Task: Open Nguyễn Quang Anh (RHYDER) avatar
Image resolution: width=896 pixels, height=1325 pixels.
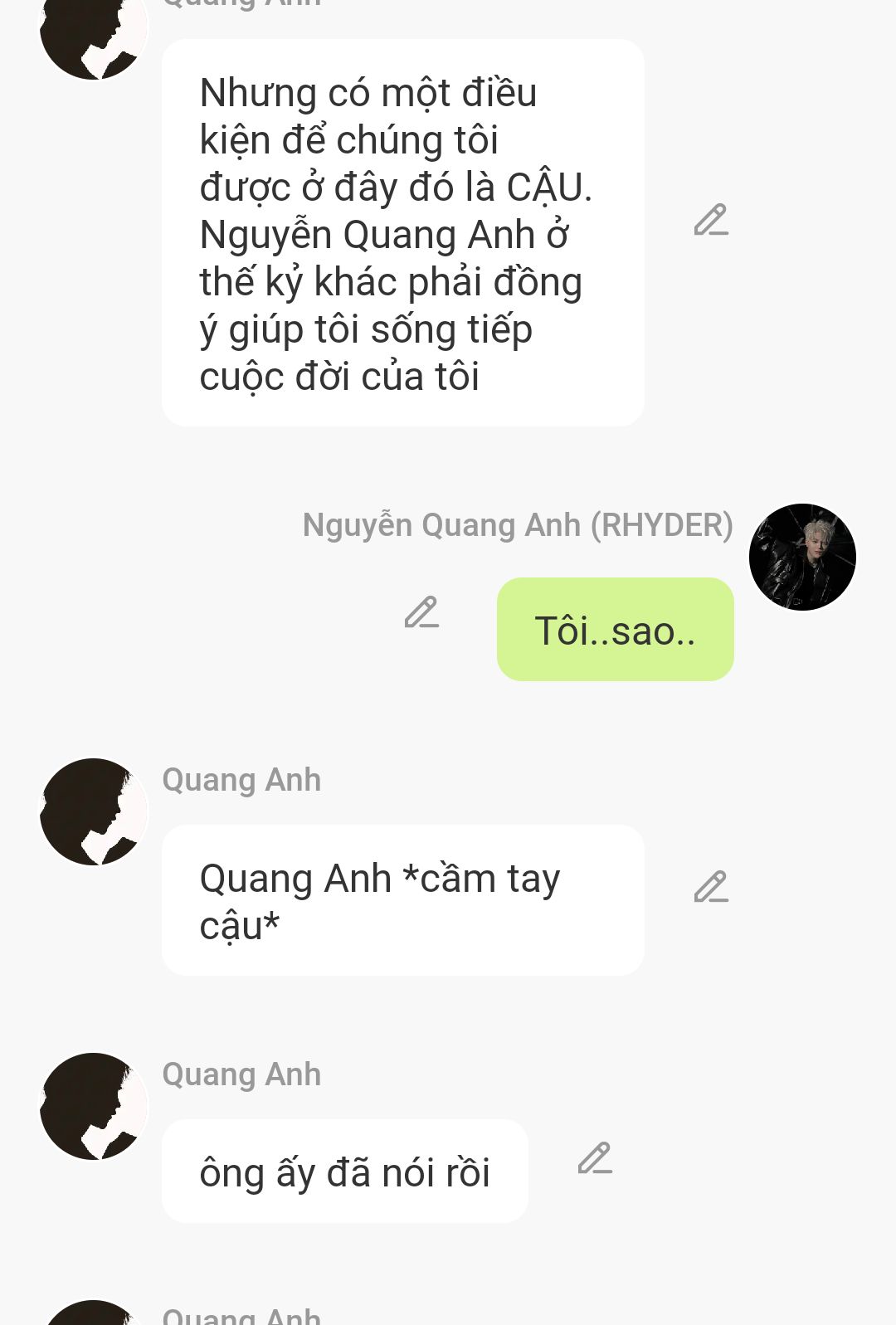Action: 802,557
